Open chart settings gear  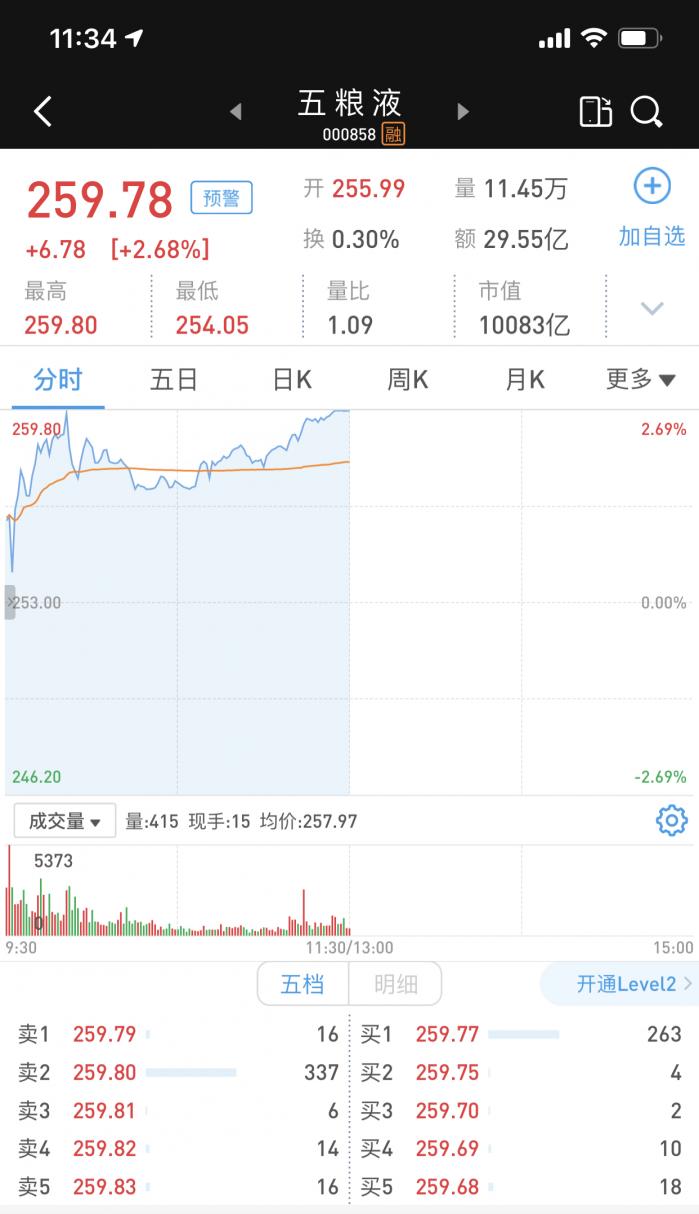pyautogui.click(x=671, y=821)
